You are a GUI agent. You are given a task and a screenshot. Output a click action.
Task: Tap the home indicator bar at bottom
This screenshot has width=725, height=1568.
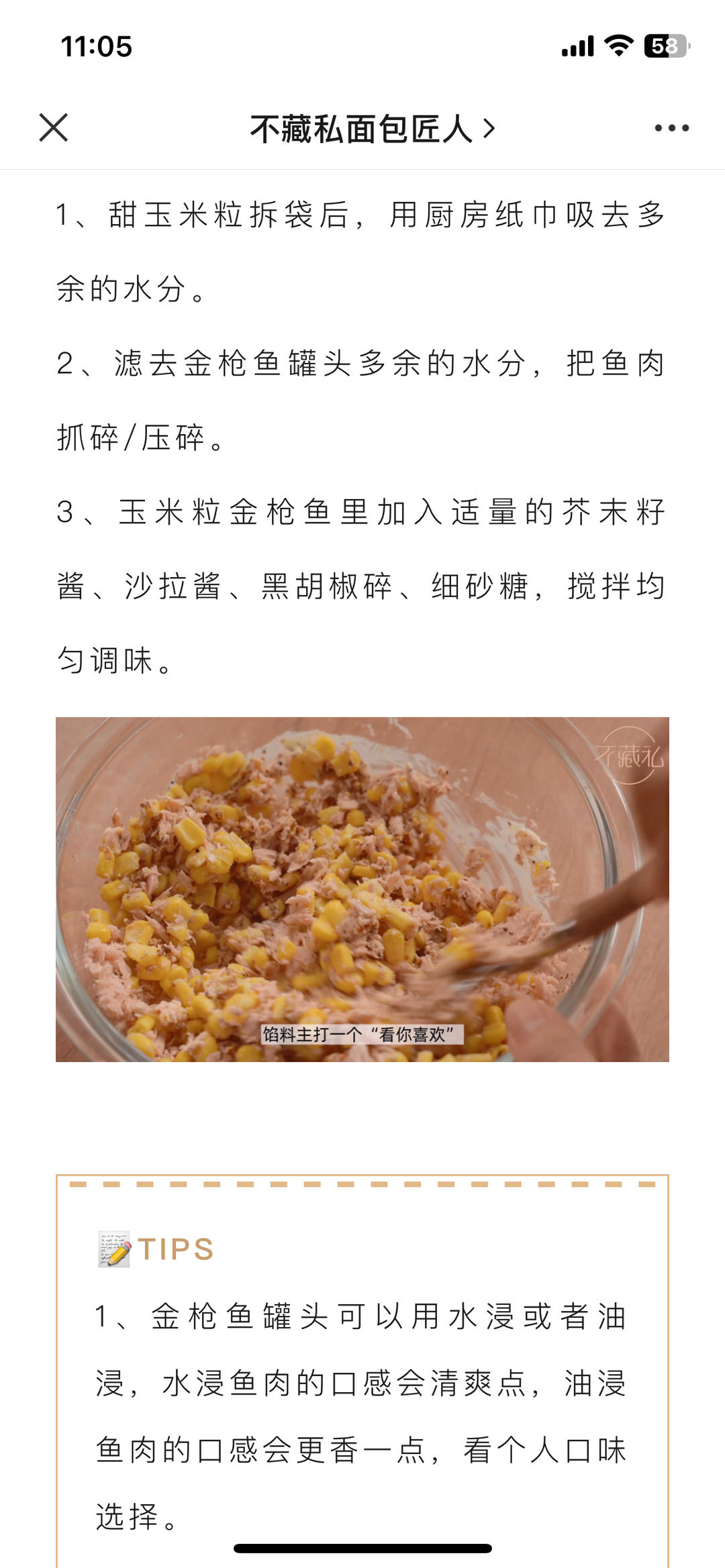362,1547
